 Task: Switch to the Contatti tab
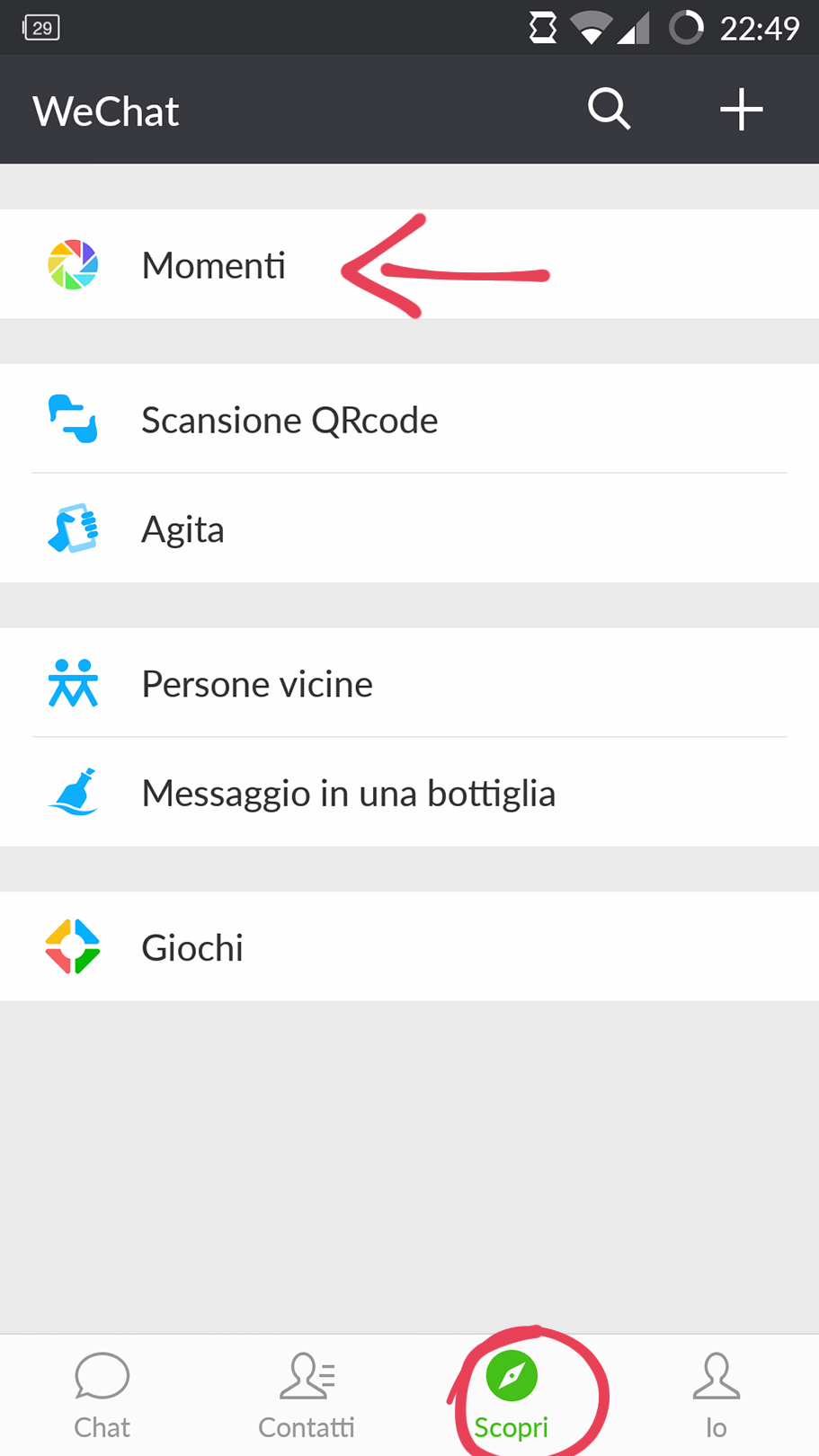pyautogui.click(x=307, y=1395)
